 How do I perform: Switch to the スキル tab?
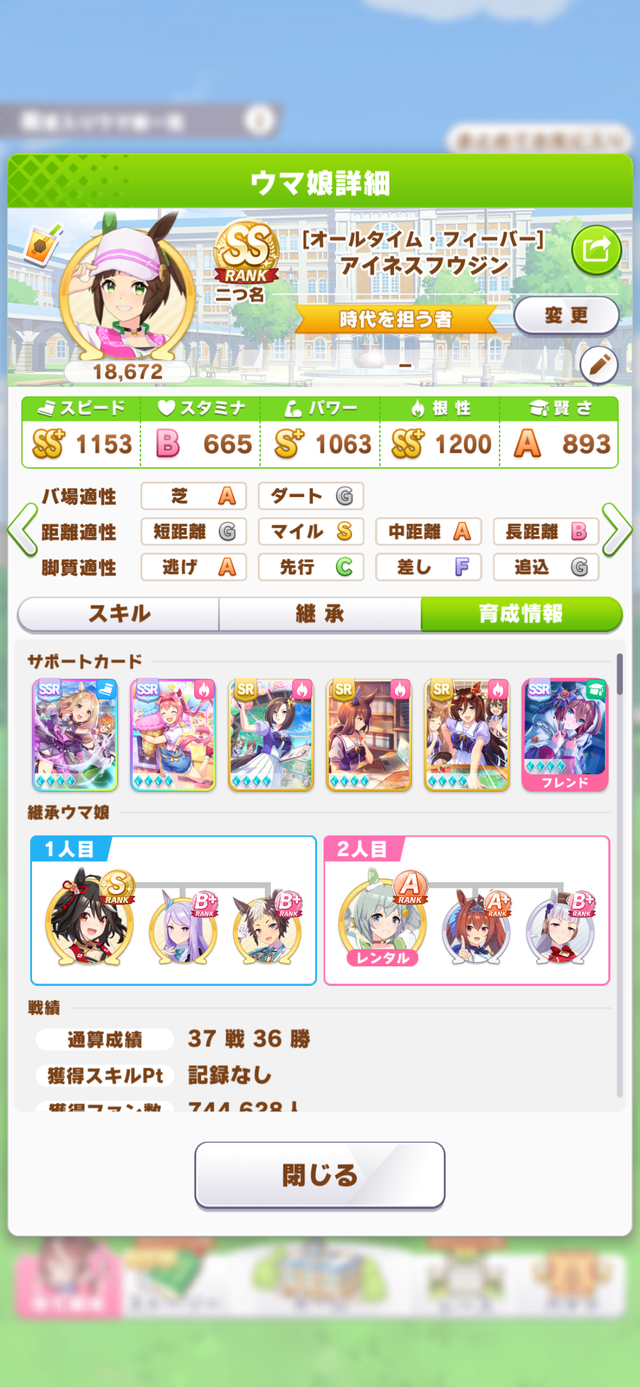tap(119, 614)
